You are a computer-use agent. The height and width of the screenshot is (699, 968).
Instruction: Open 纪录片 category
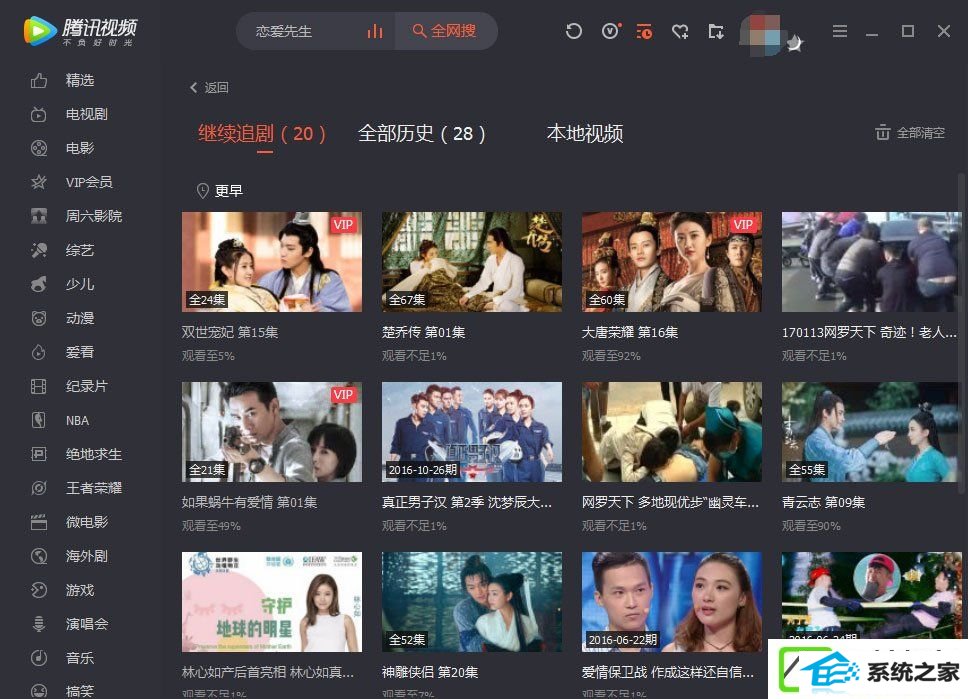(86, 386)
